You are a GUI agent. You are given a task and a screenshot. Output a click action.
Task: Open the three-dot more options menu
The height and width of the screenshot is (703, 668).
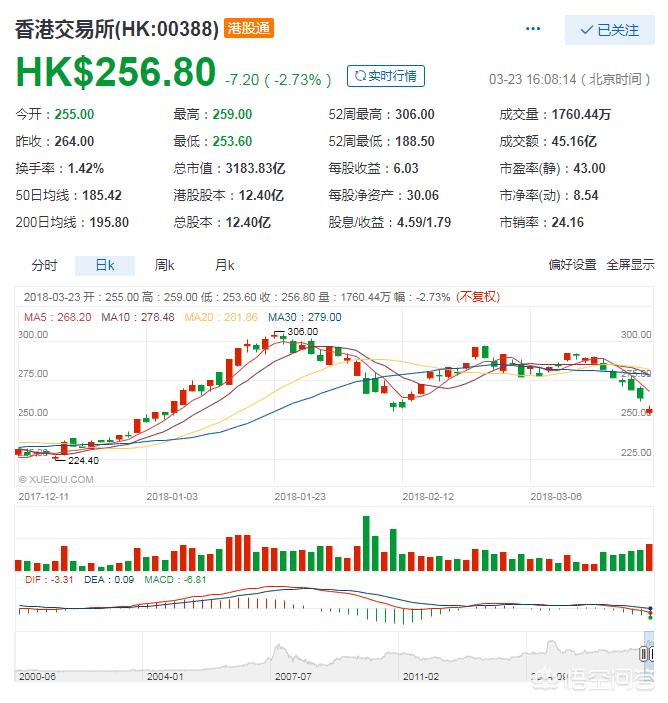(534, 30)
